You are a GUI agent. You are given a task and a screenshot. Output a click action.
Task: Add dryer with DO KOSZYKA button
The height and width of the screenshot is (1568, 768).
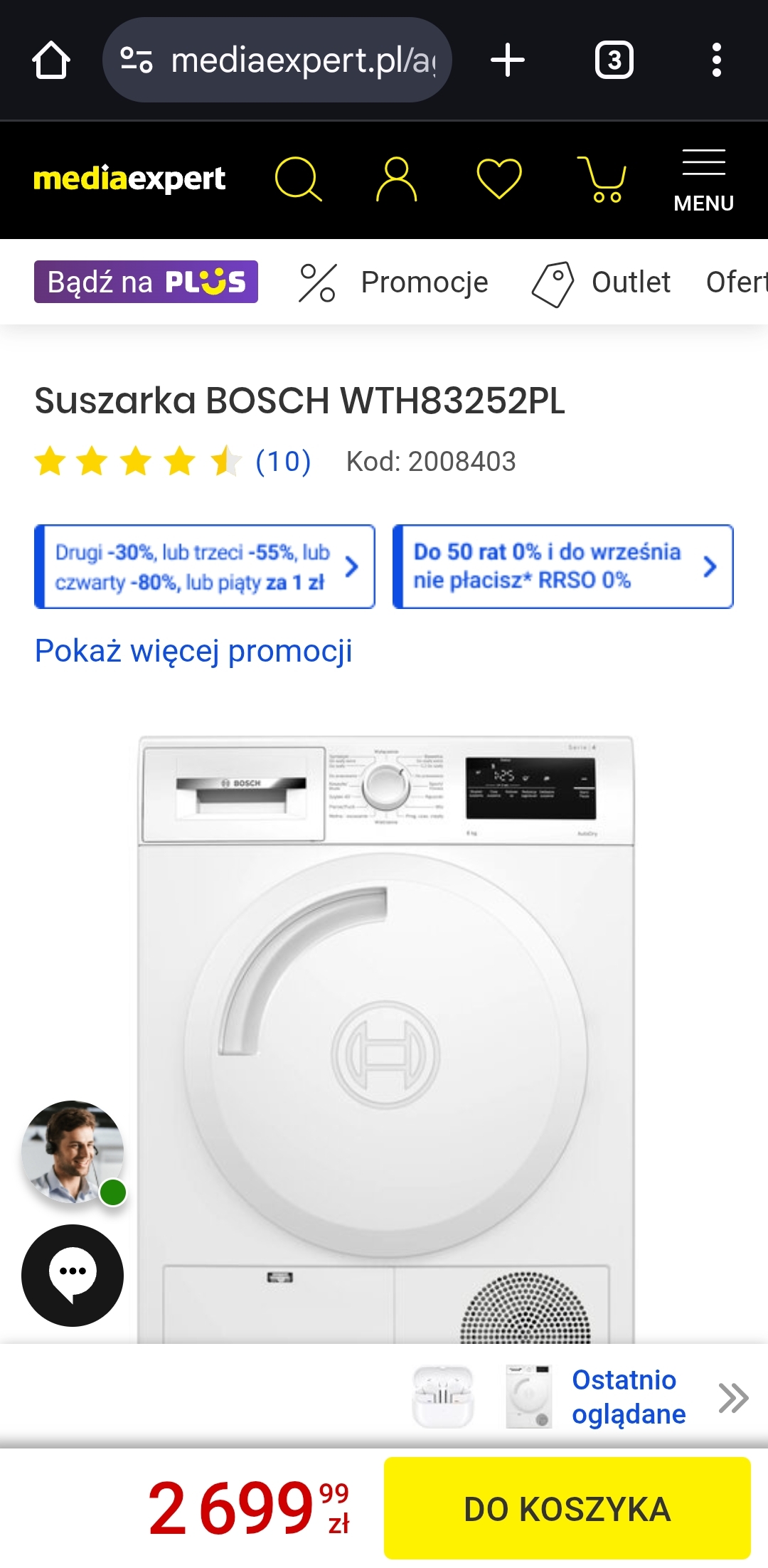coord(567,1508)
